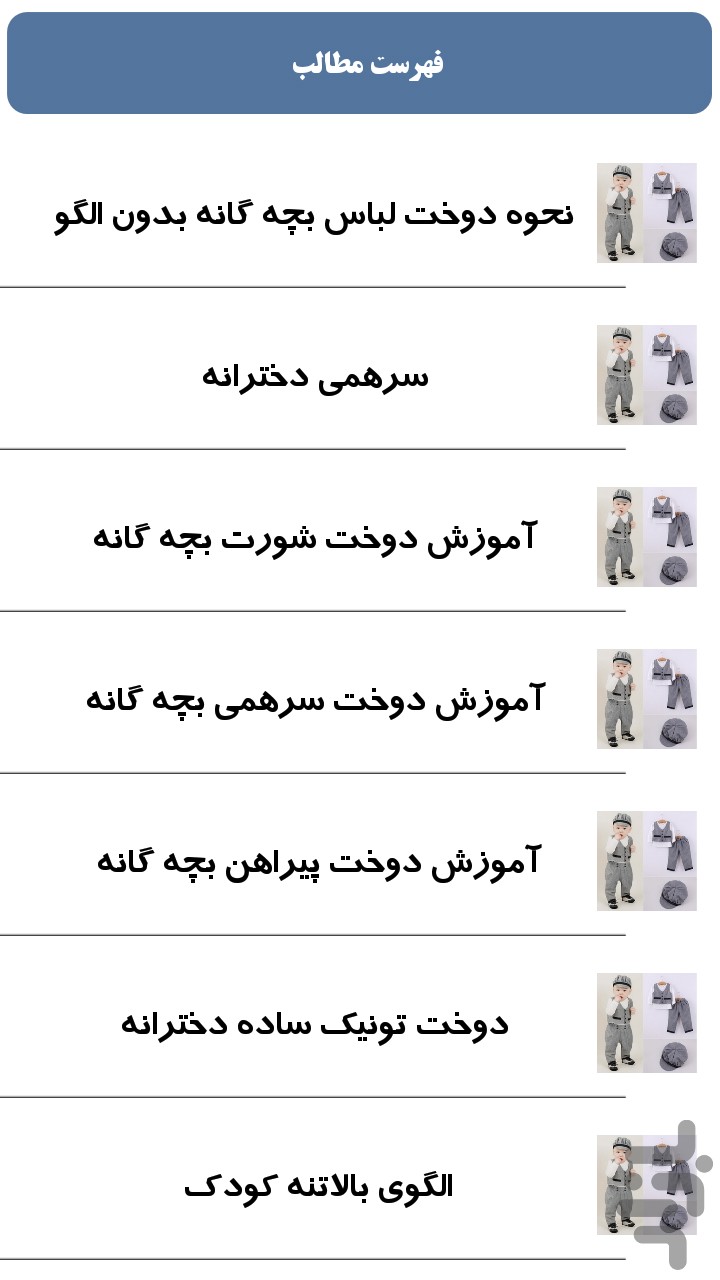Open the 'سرهمی دخترانه' entry
This screenshot has width=720, height=1280.
(360, 375)
